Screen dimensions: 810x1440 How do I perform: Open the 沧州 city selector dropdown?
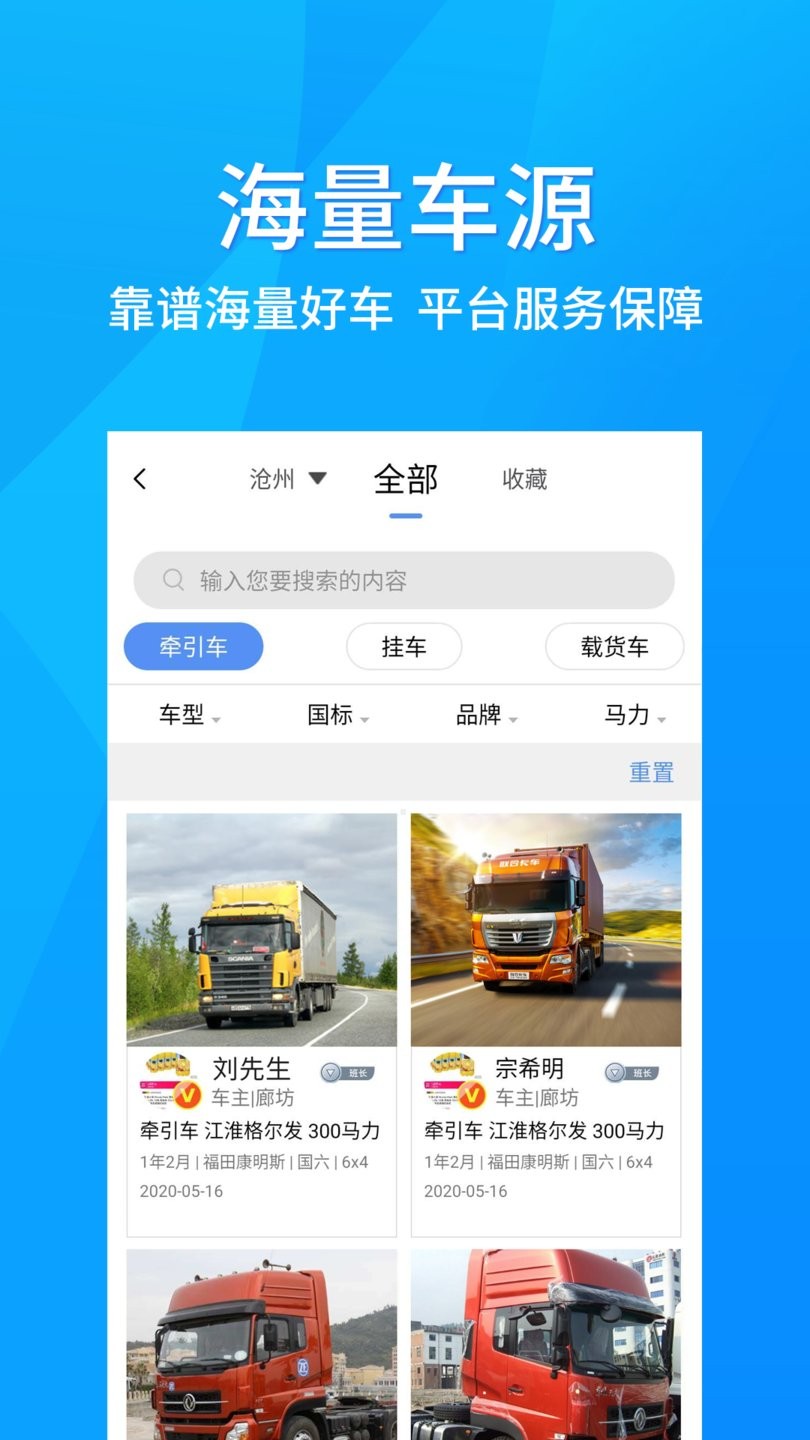pos(286,479)
